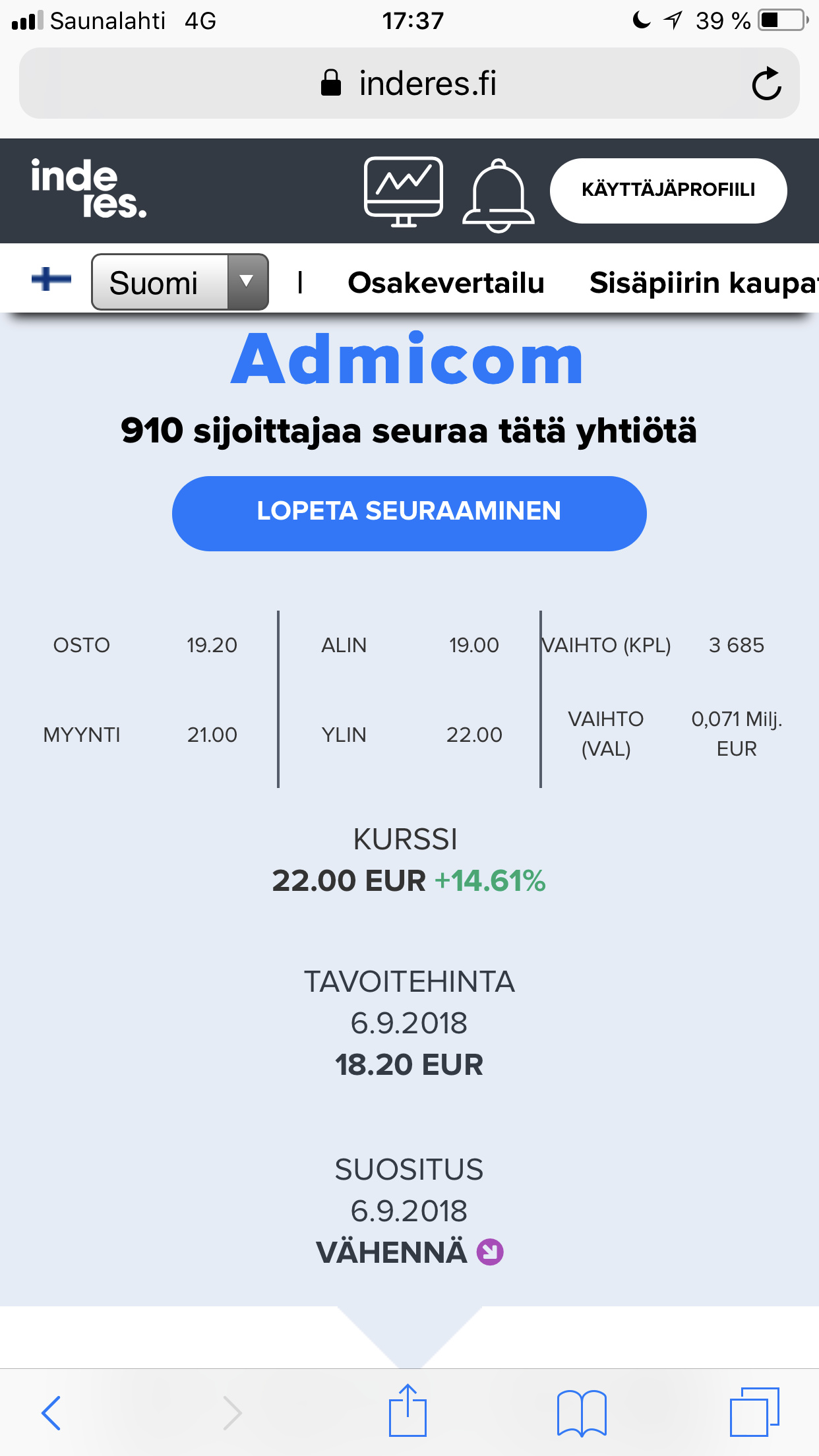
Task: Go back in Safari
Action: 51,1412
